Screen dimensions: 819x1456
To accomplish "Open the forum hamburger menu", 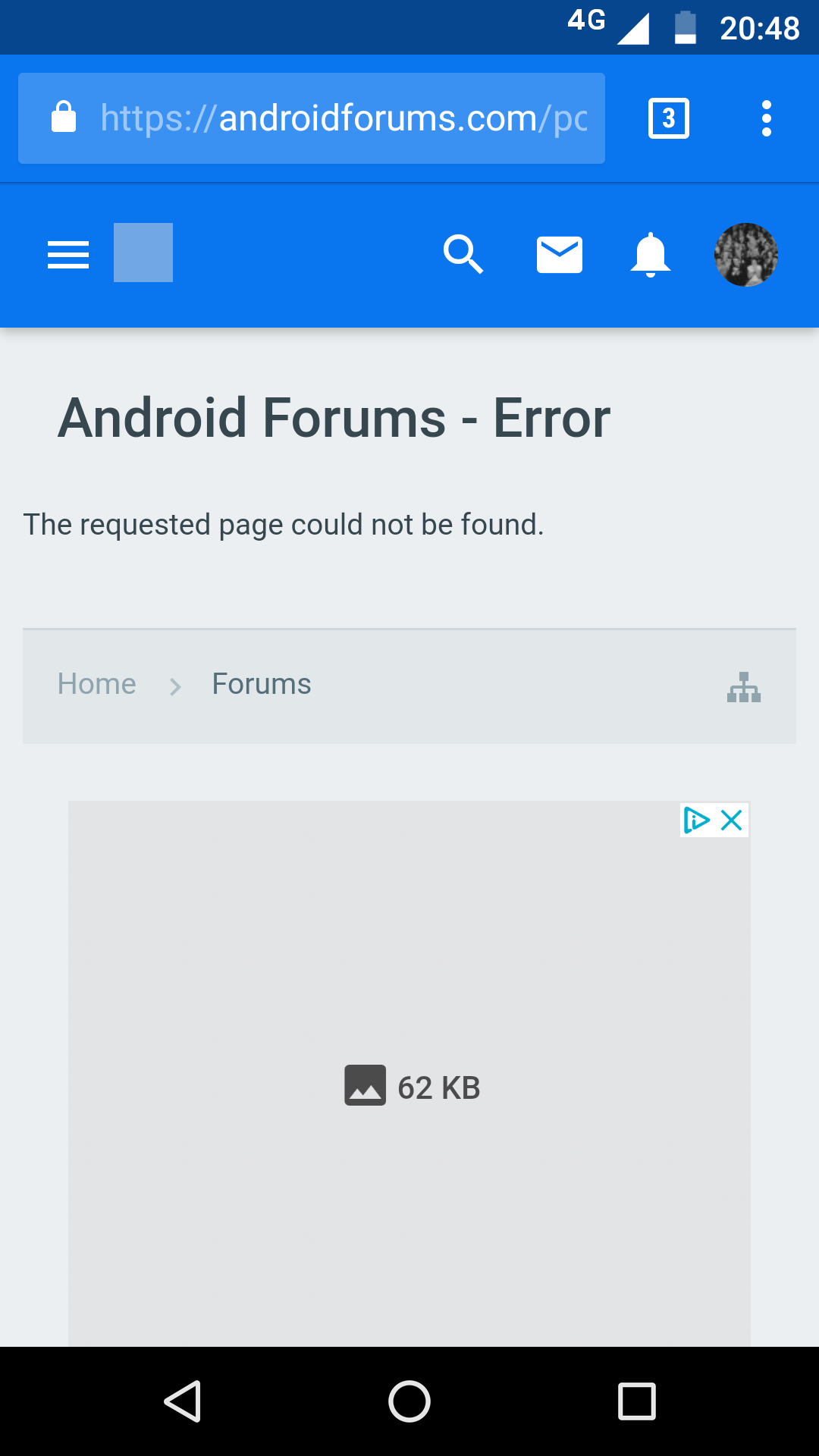I will [68, 254].
